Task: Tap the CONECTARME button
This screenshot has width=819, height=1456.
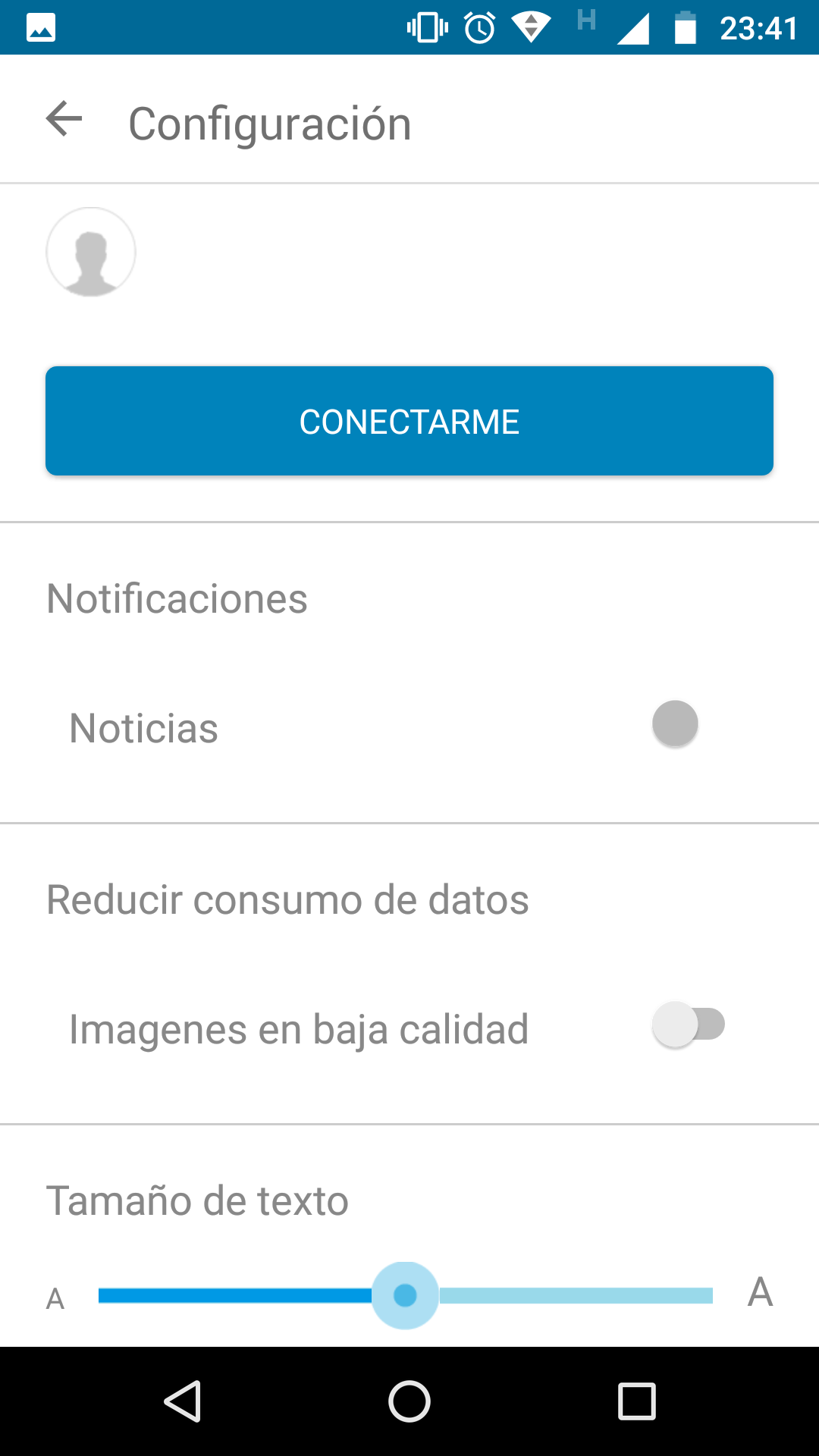Action: [409, 421]
